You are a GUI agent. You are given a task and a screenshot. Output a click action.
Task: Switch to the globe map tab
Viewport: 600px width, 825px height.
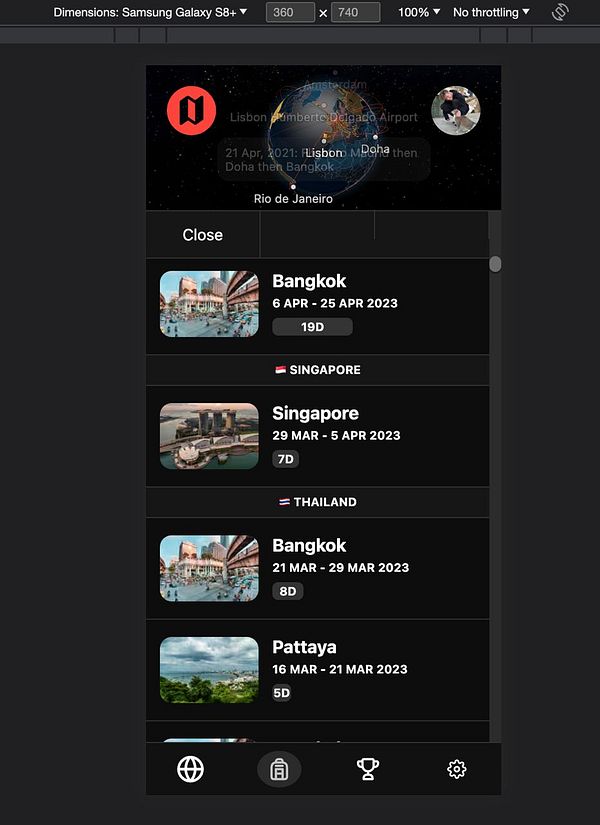190,769
